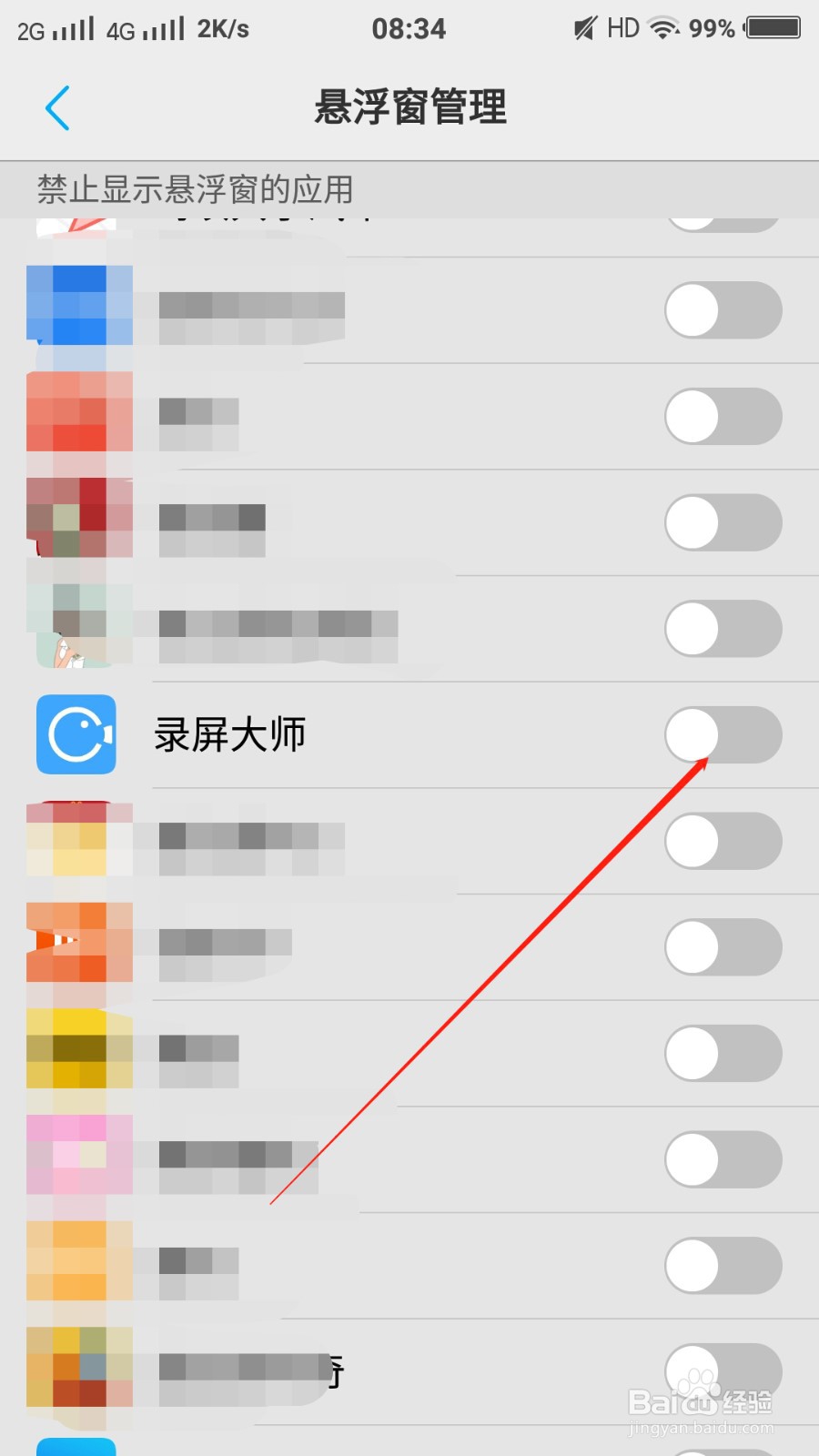Enable the floating window toggle for 录屏大师

(x=723, y=735)
